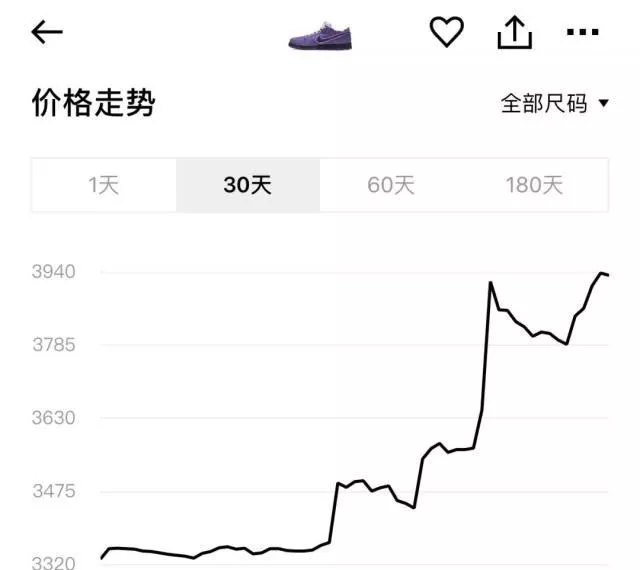
Task: Open the three-dot overflow menu
Action: tap(583, 32)
